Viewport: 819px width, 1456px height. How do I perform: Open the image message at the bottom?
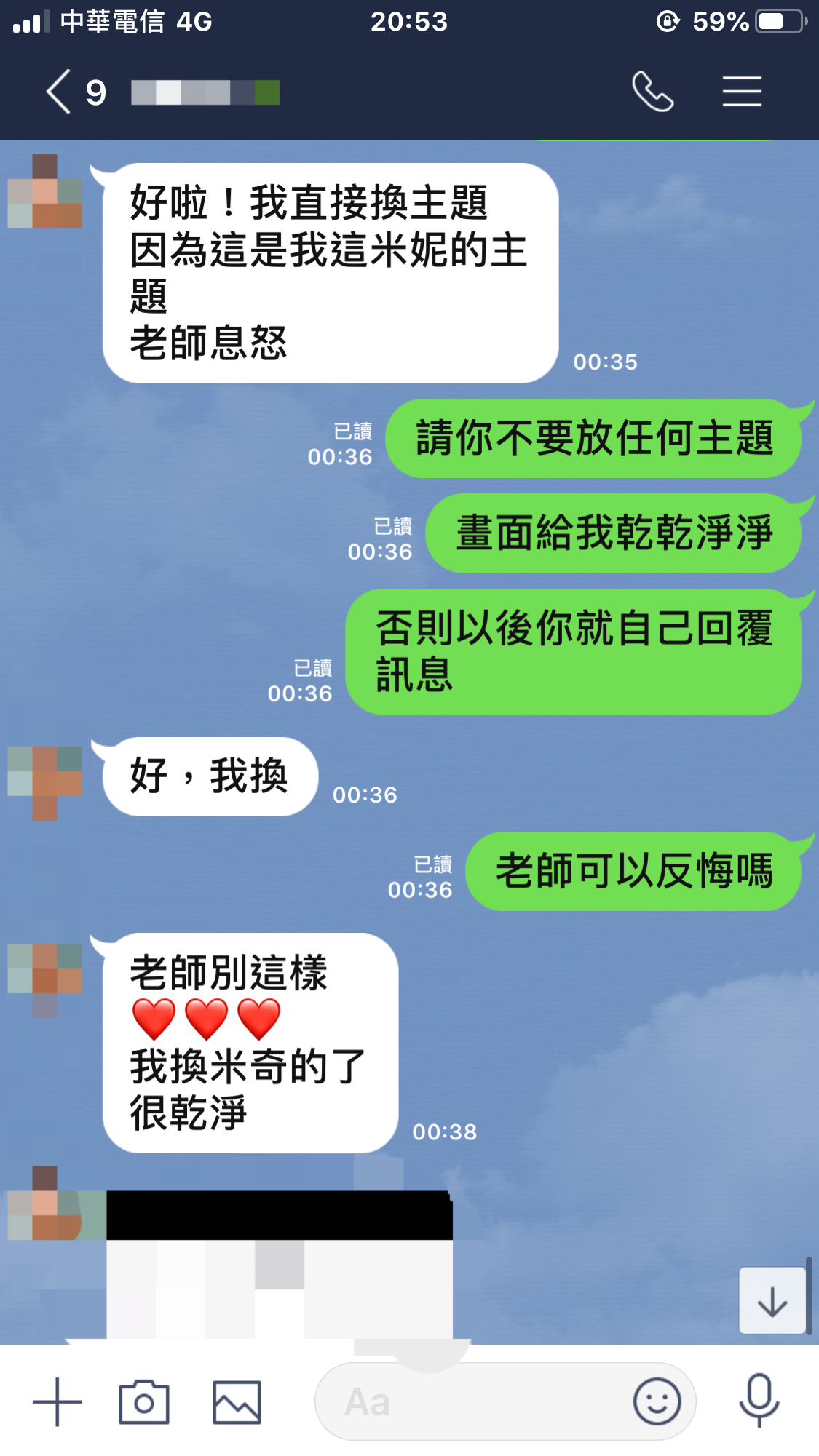280,1265
